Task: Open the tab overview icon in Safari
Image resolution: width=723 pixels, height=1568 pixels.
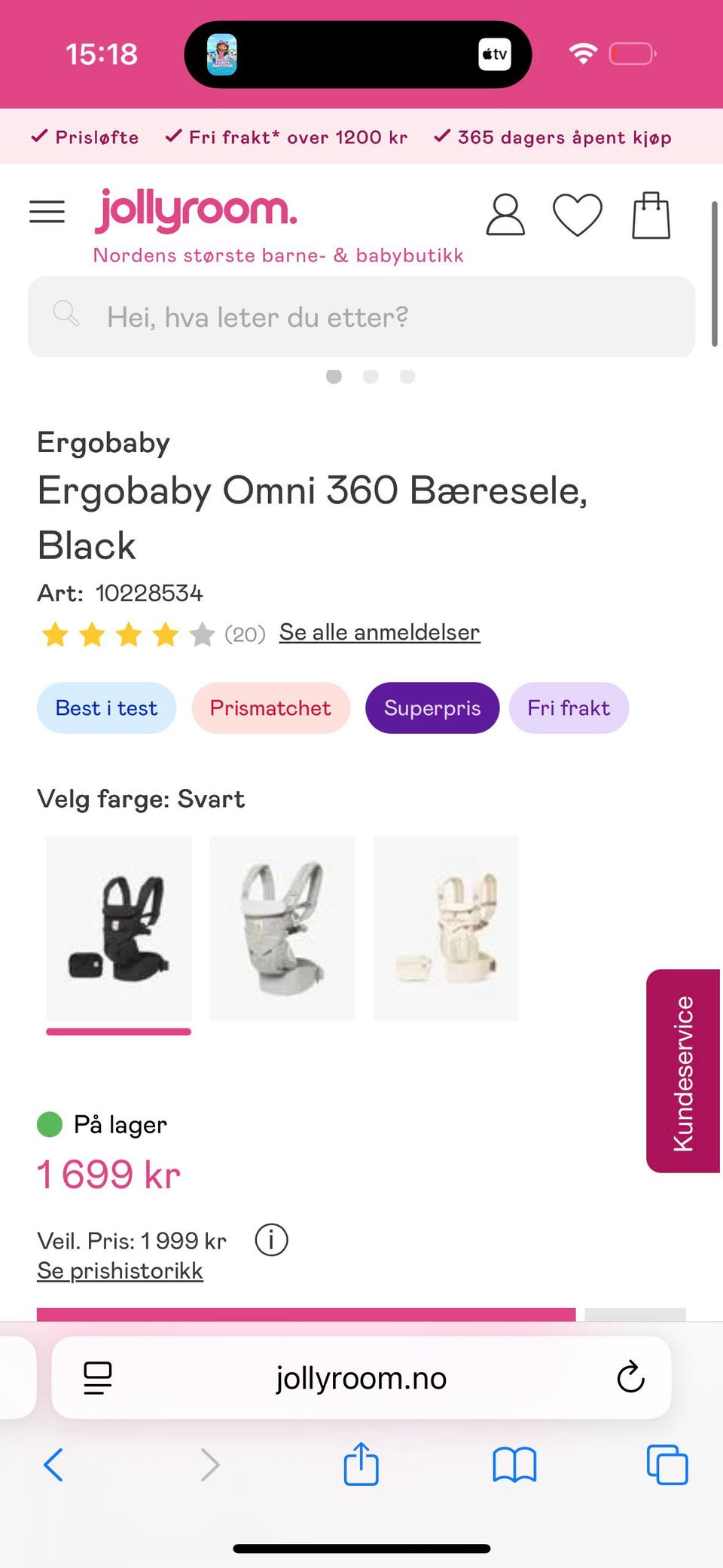Action: point(667,1464)
